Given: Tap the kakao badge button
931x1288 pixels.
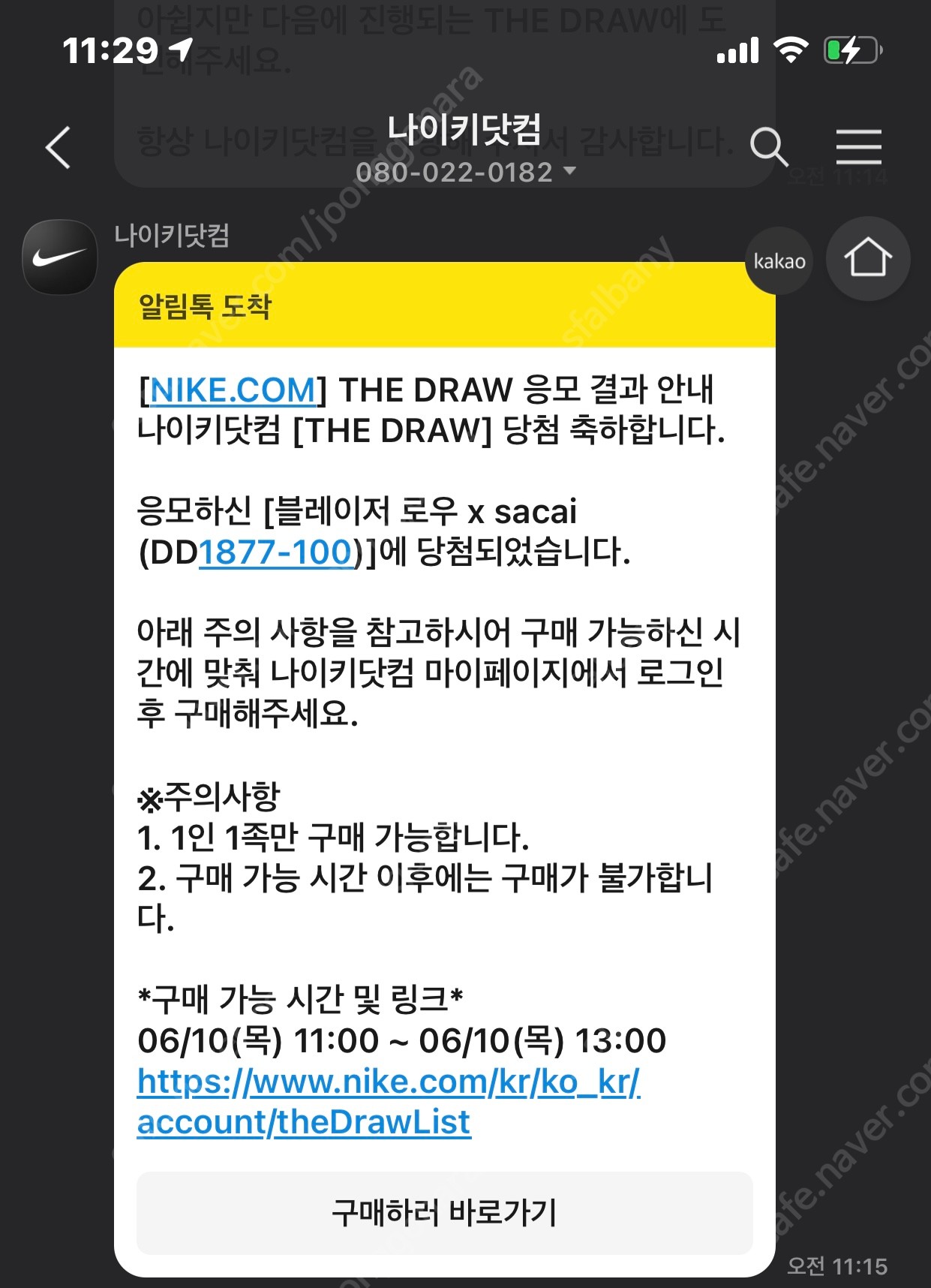Looking at the screenshot, I should pyautogui.click(x=779, y=261).
